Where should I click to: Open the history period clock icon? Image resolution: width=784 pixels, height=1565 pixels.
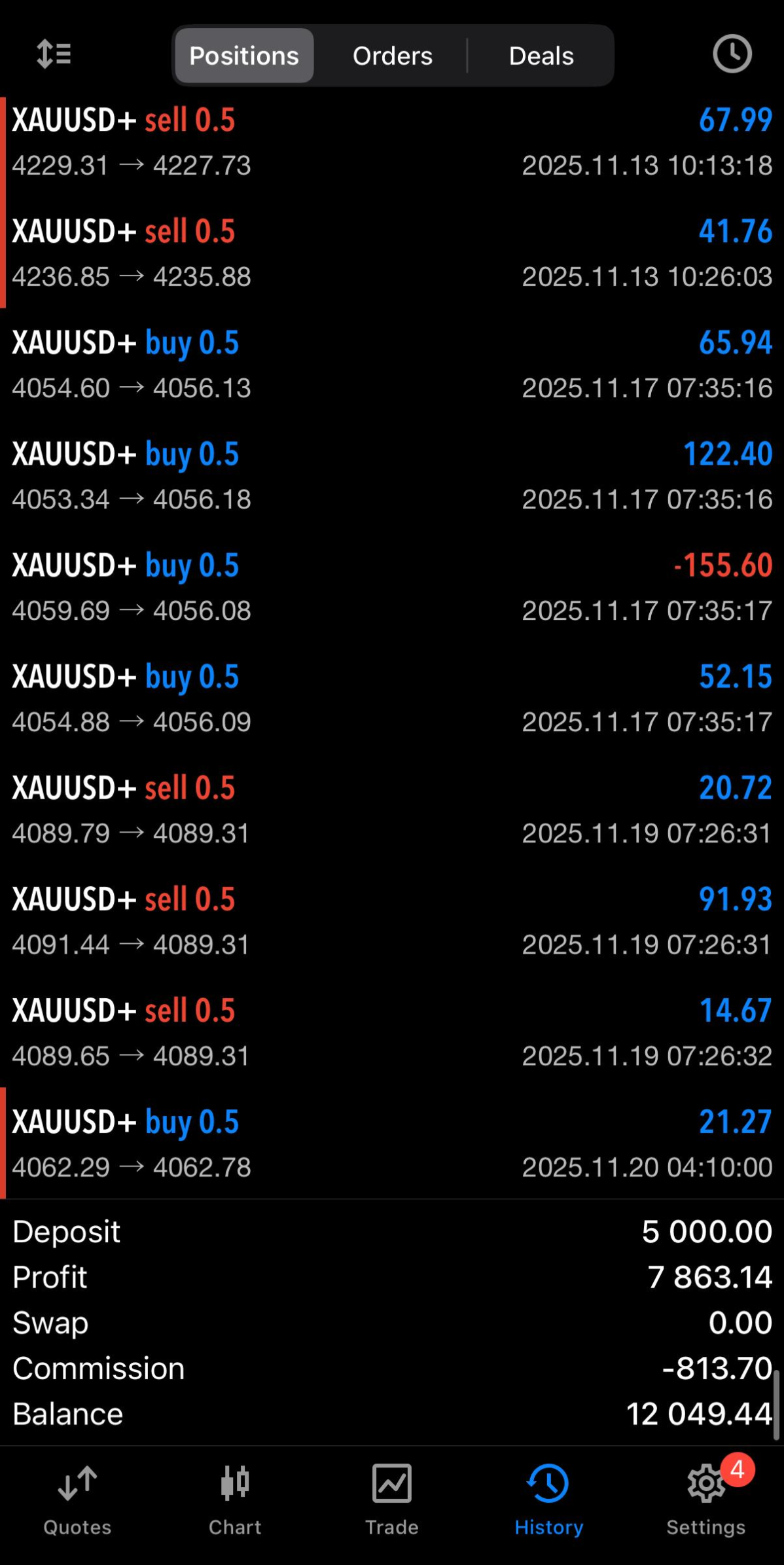point(732,54)
